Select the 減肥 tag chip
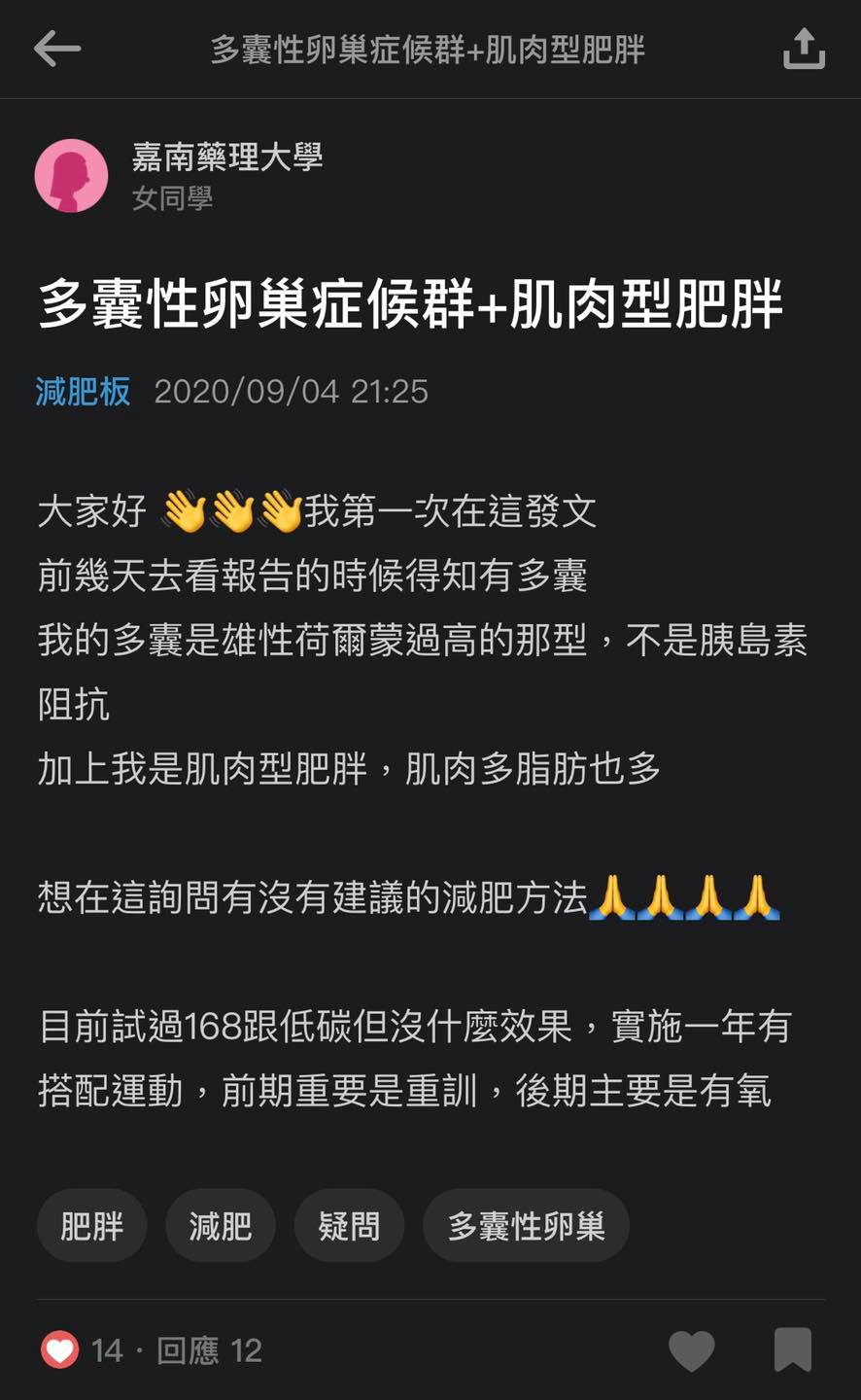The image size is (861, 1400). 220,1226
